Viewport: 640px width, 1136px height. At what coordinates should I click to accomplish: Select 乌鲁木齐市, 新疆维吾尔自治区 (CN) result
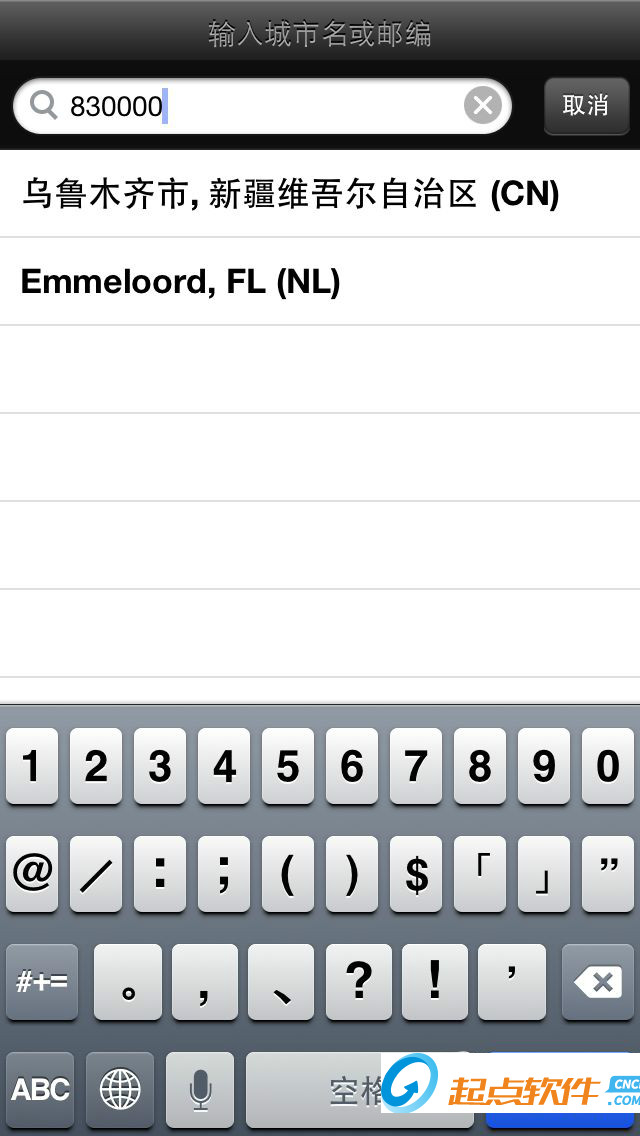(290, 194)
